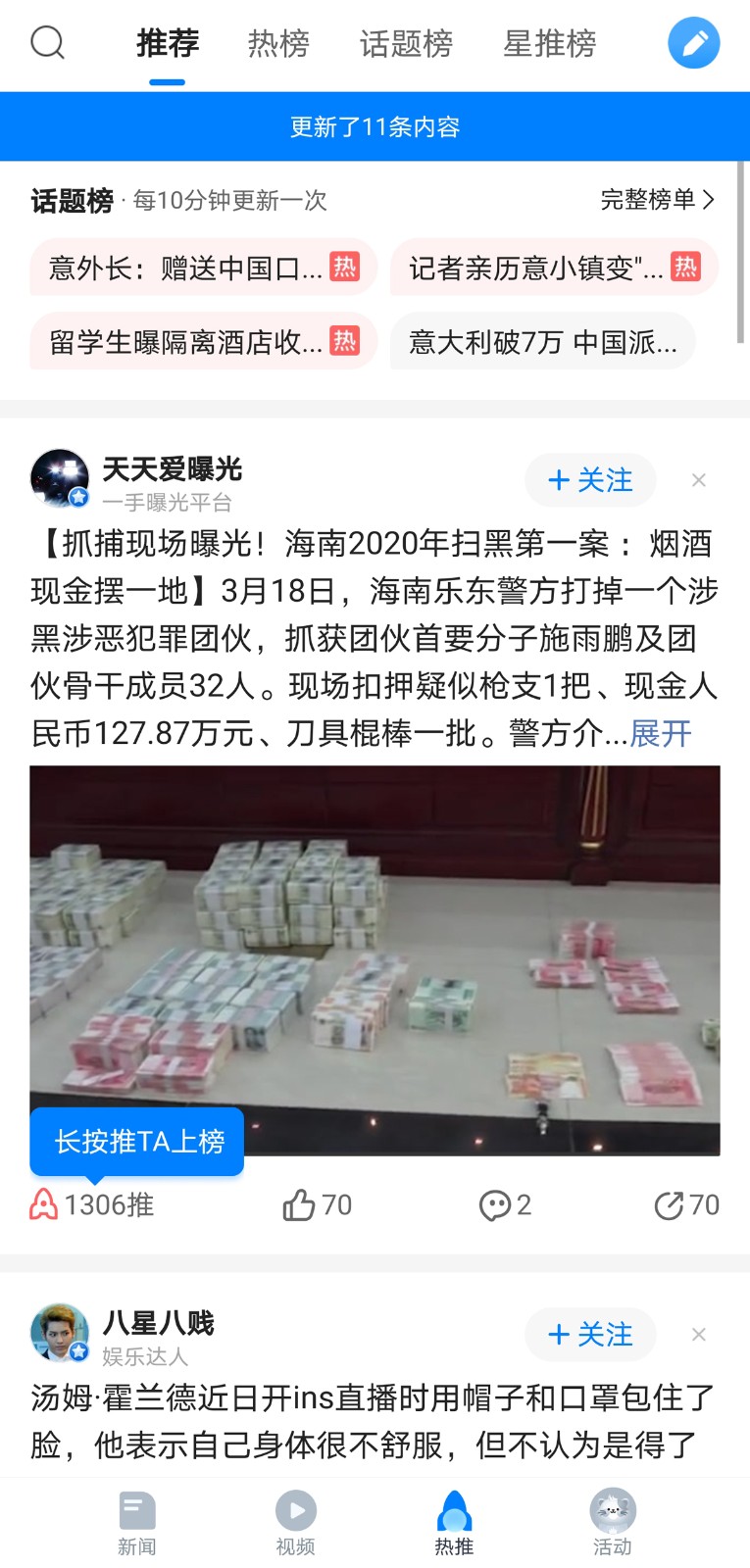
Task: Open topic 意大利破7万 中国派...
Action: pos(543,341)
